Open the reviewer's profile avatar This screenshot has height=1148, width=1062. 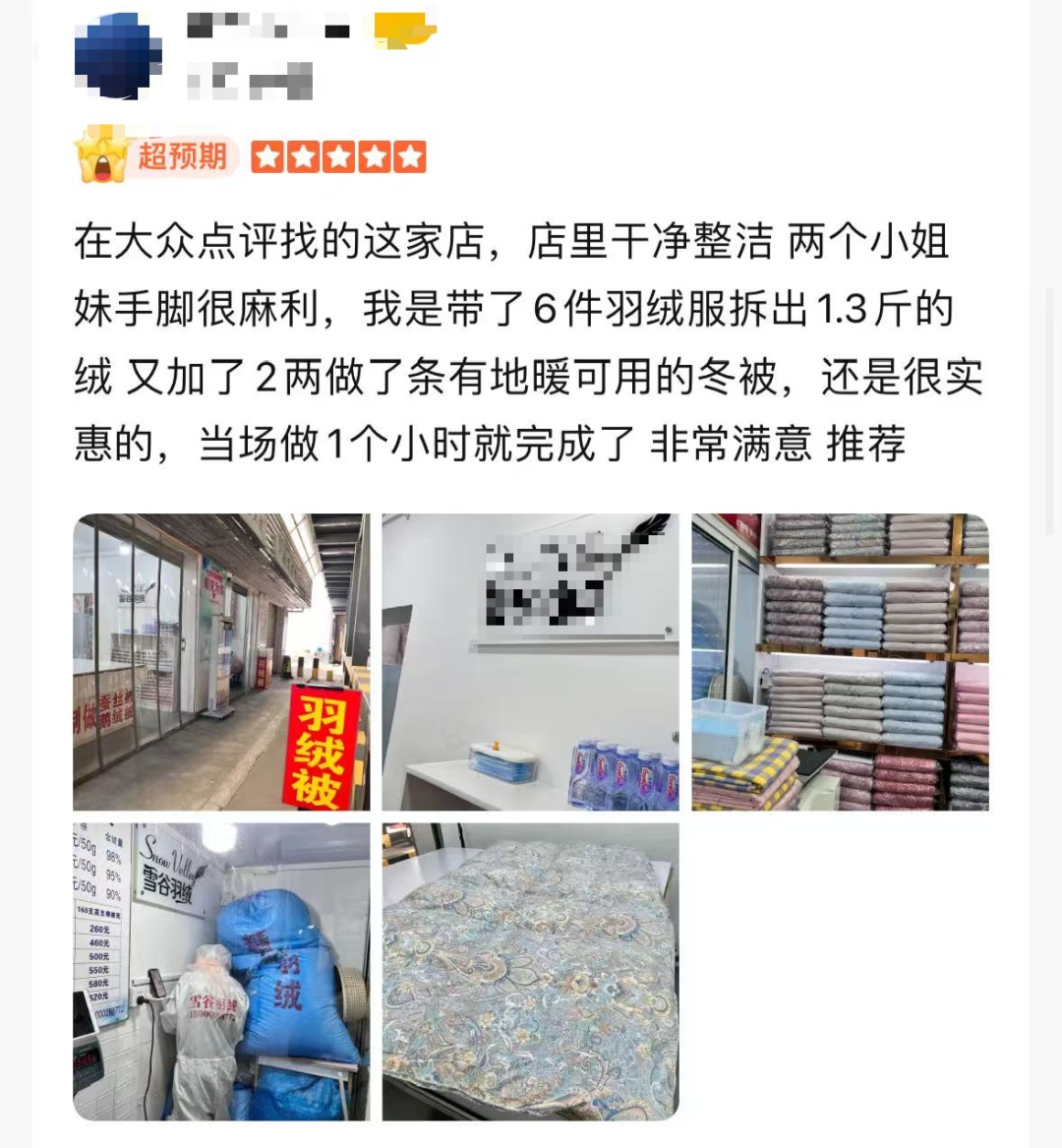click(118, 56)
